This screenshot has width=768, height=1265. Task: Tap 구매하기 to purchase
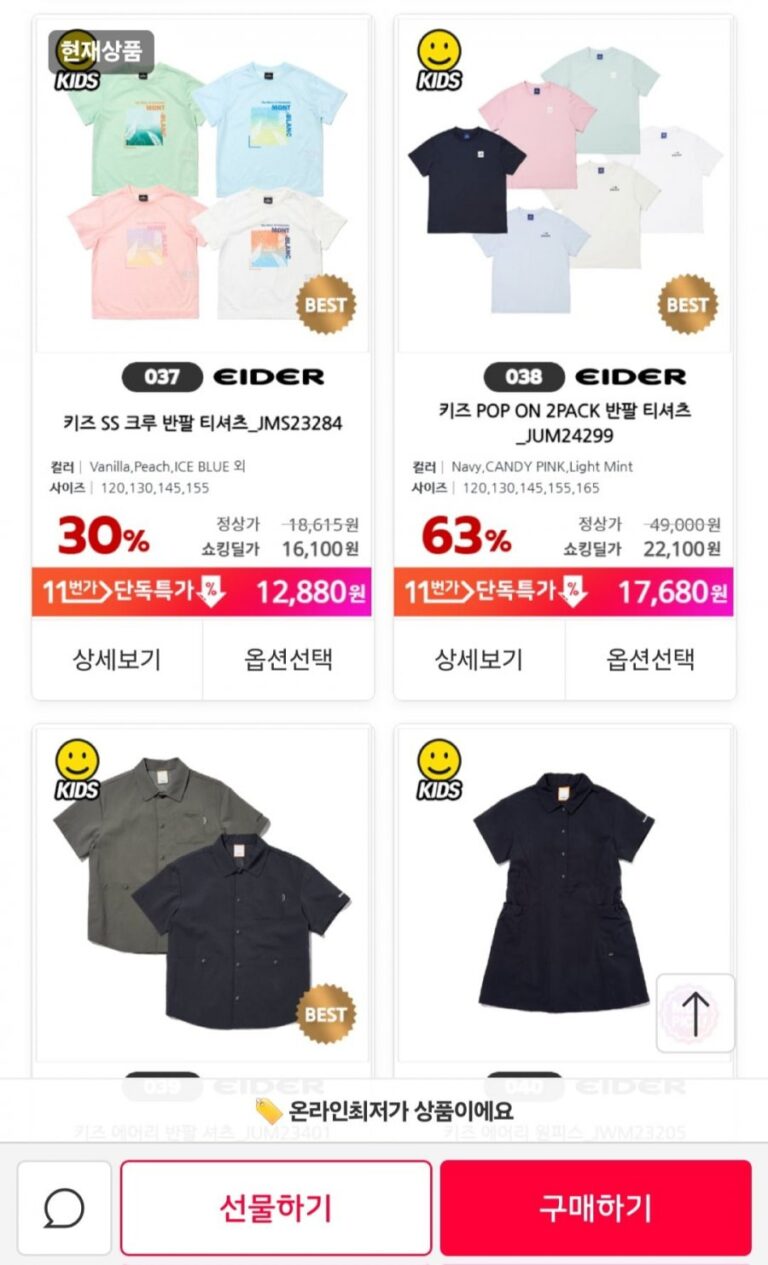pos(595,1208)
